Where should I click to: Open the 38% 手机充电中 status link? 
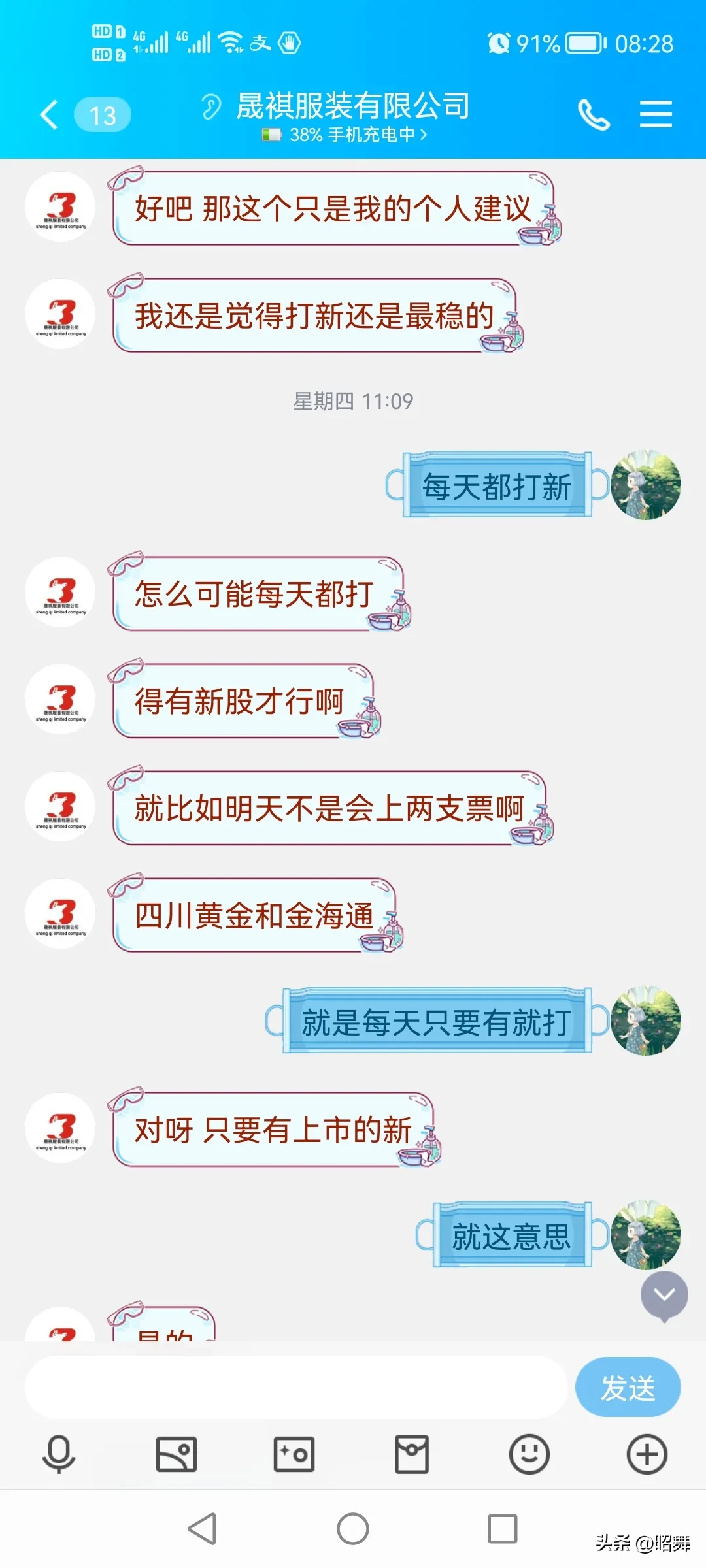345,135
